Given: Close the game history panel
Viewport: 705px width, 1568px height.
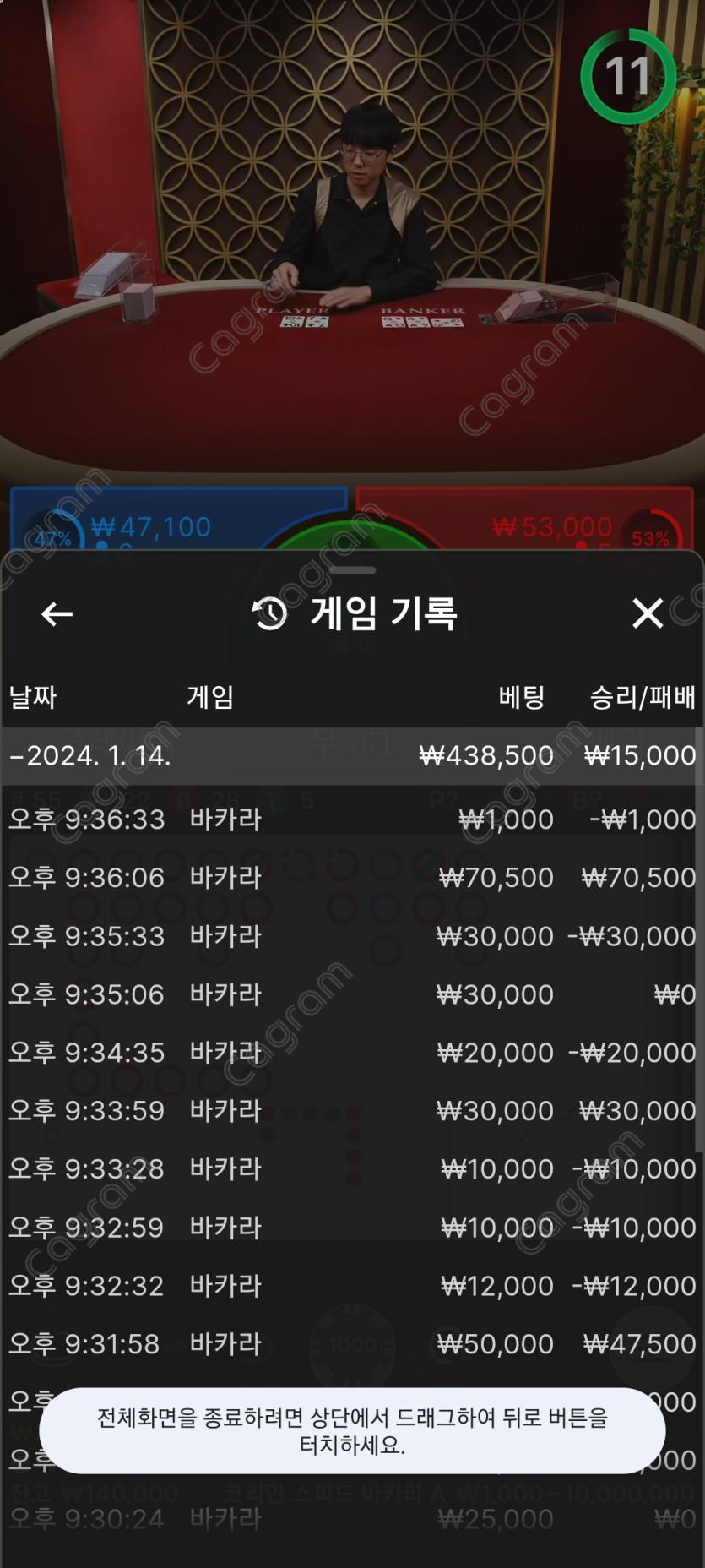Looking at the screenshot, I should coord(648,613).
